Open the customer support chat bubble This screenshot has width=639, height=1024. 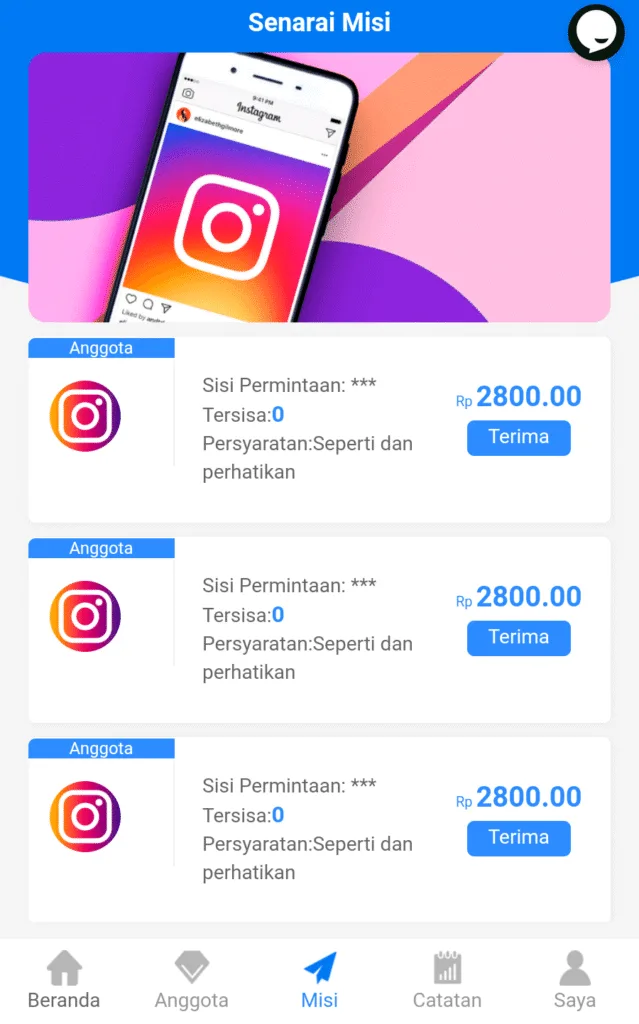point(596,33)
